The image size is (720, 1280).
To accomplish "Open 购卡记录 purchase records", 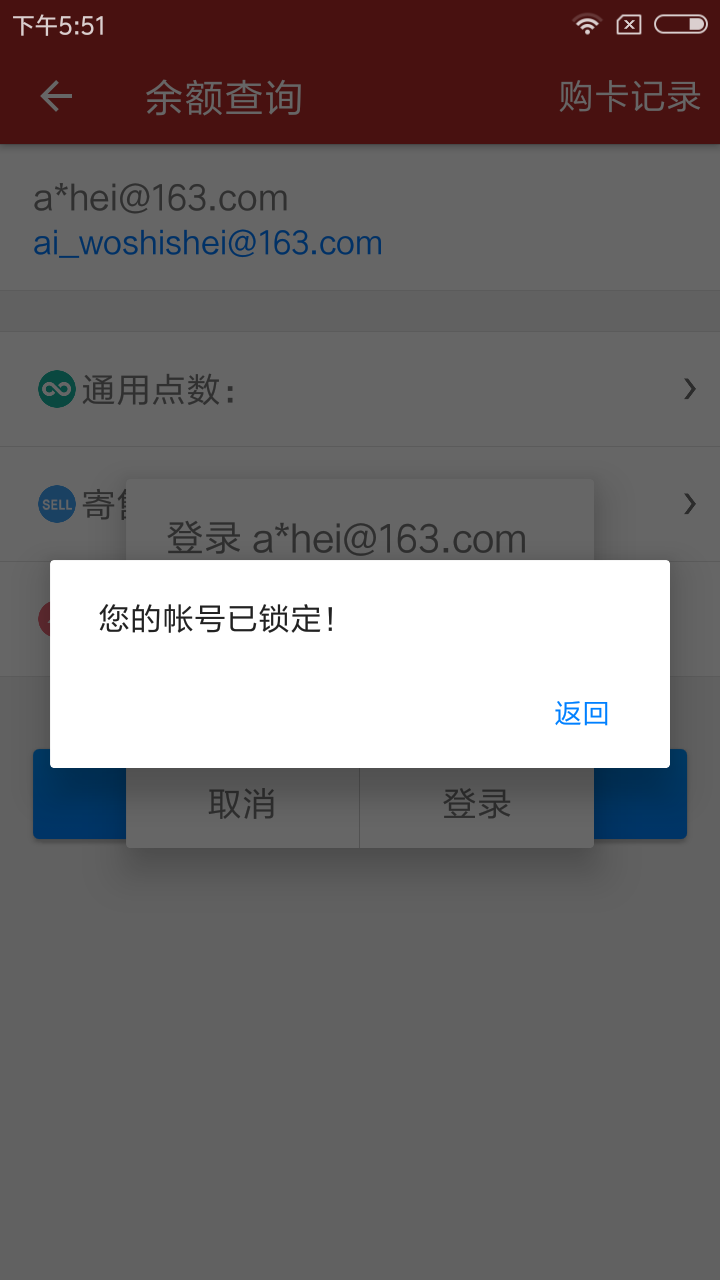I will tap(629, 96).
